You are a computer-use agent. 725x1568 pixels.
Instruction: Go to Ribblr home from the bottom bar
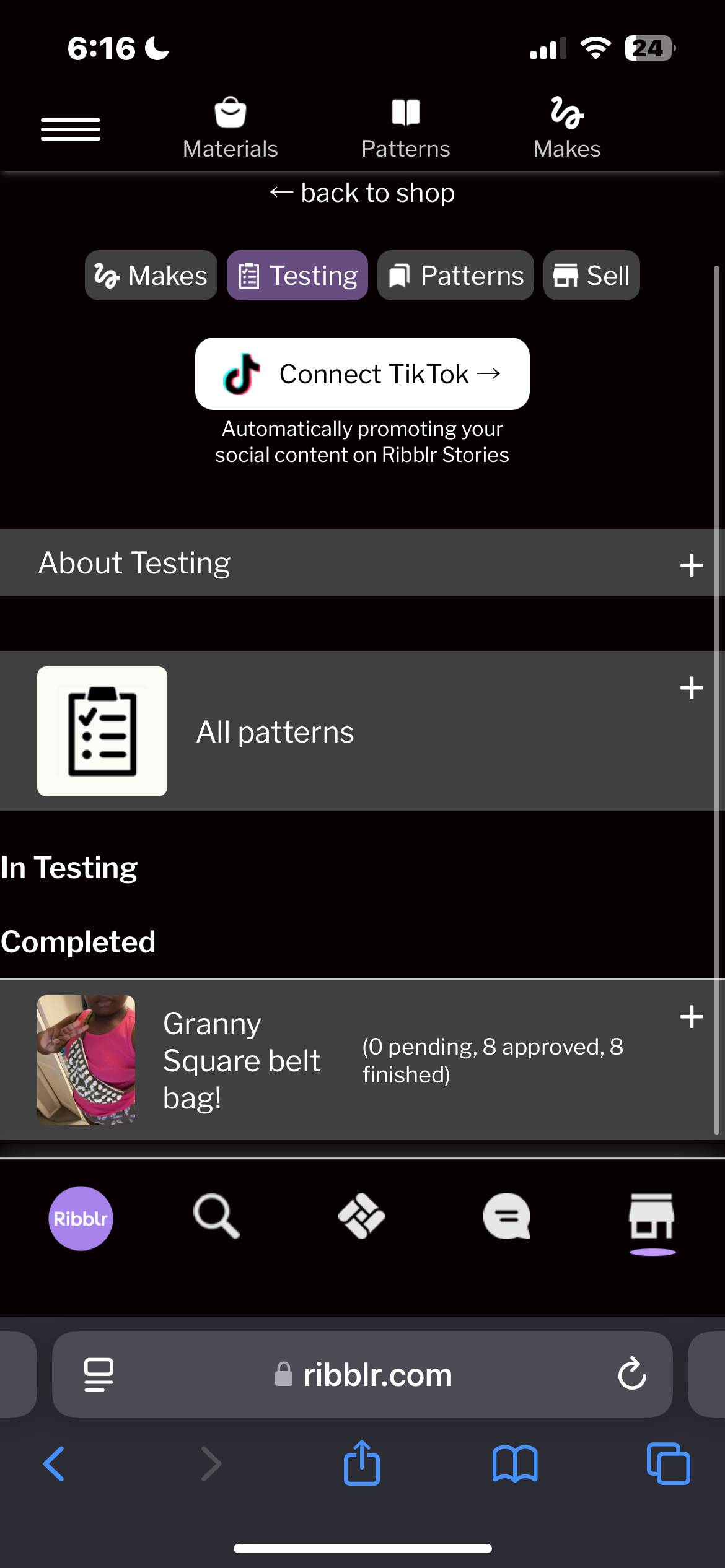(81, 1218)
